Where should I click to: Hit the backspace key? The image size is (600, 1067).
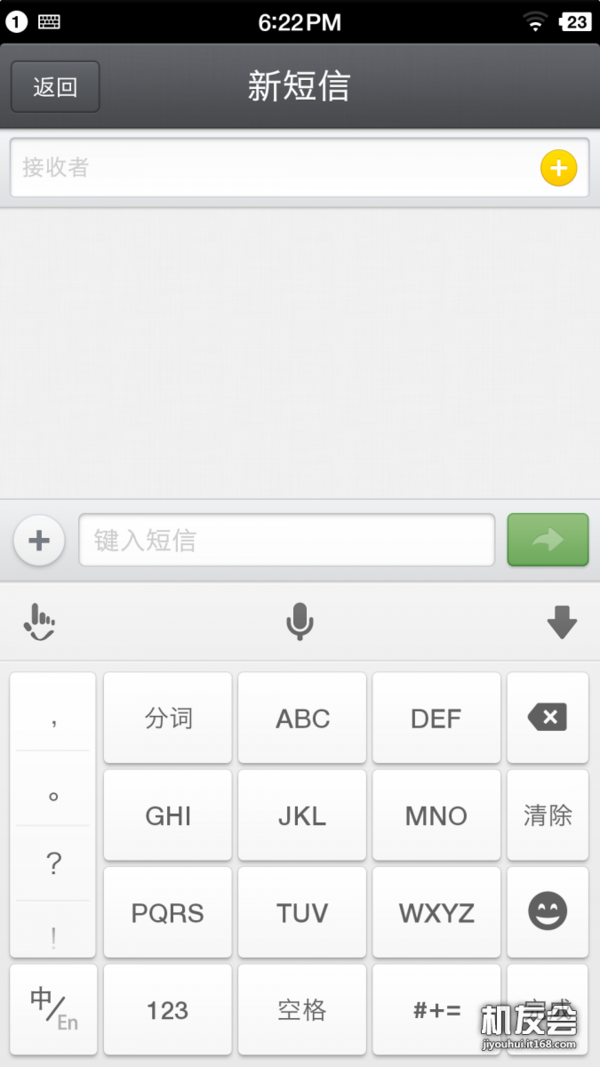pyautogui.click(x=548, y=718)
